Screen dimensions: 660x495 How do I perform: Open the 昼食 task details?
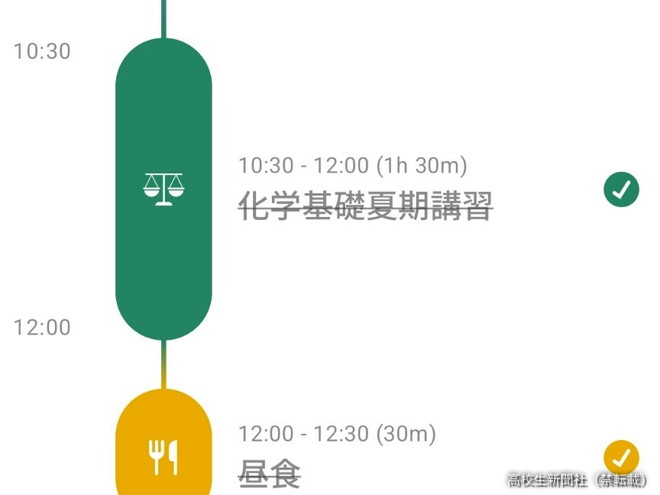[270, 471]
